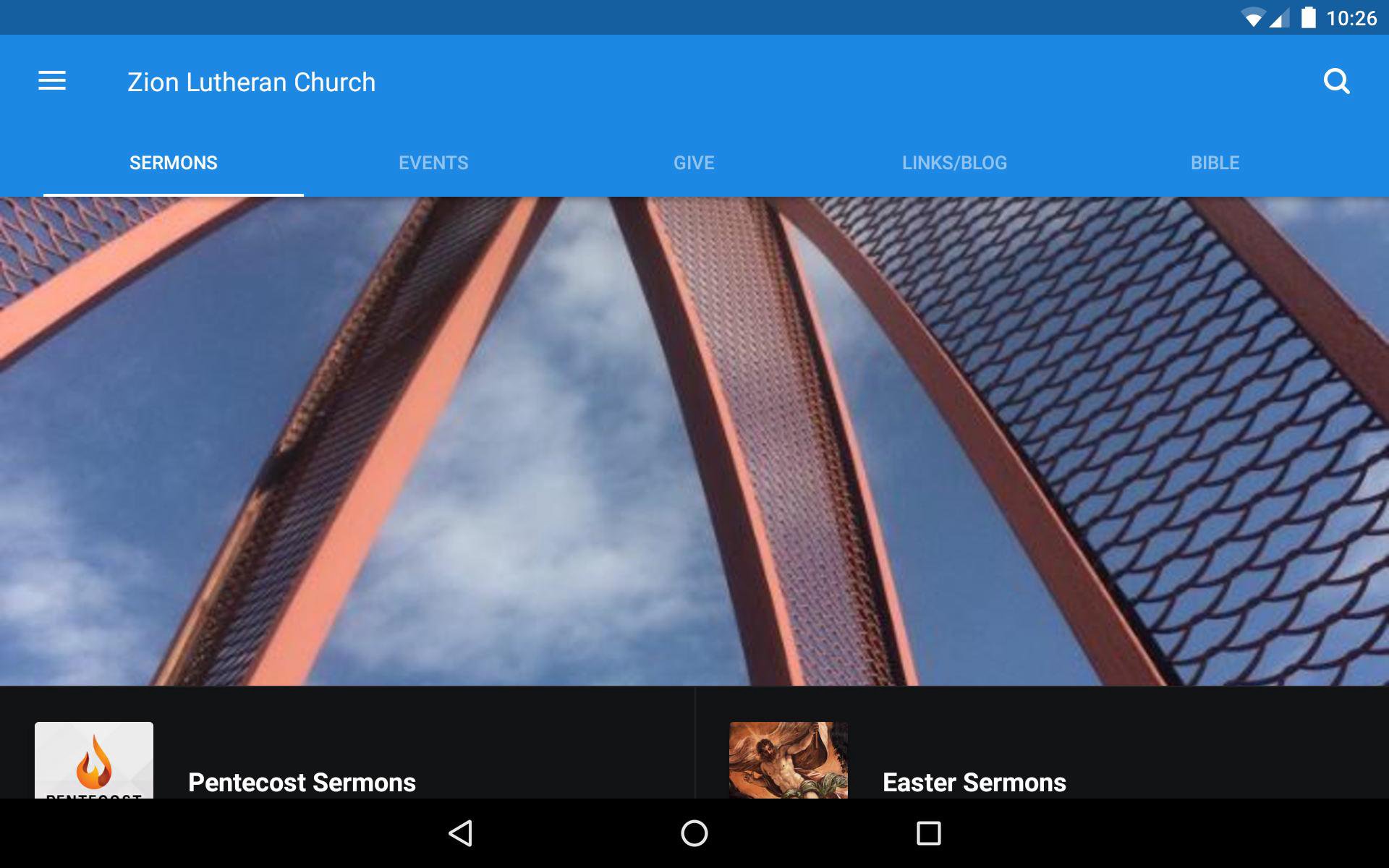This screenshot has height=868, width=1389.
Task: Open the search icon
Action: click(1335, 81)
